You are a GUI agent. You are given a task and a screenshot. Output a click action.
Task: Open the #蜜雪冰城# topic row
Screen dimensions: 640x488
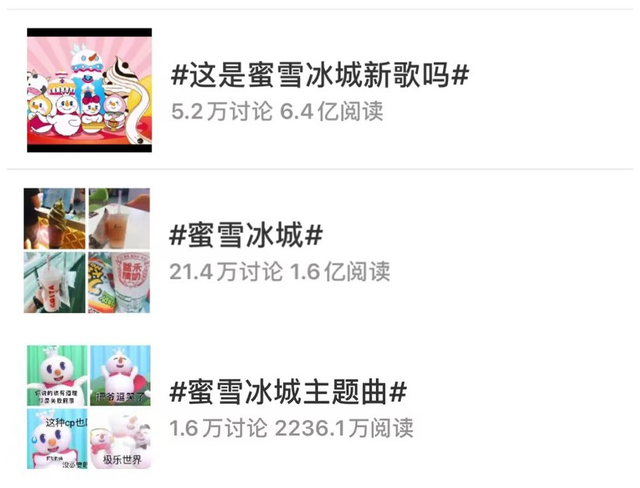click(246, 236)
